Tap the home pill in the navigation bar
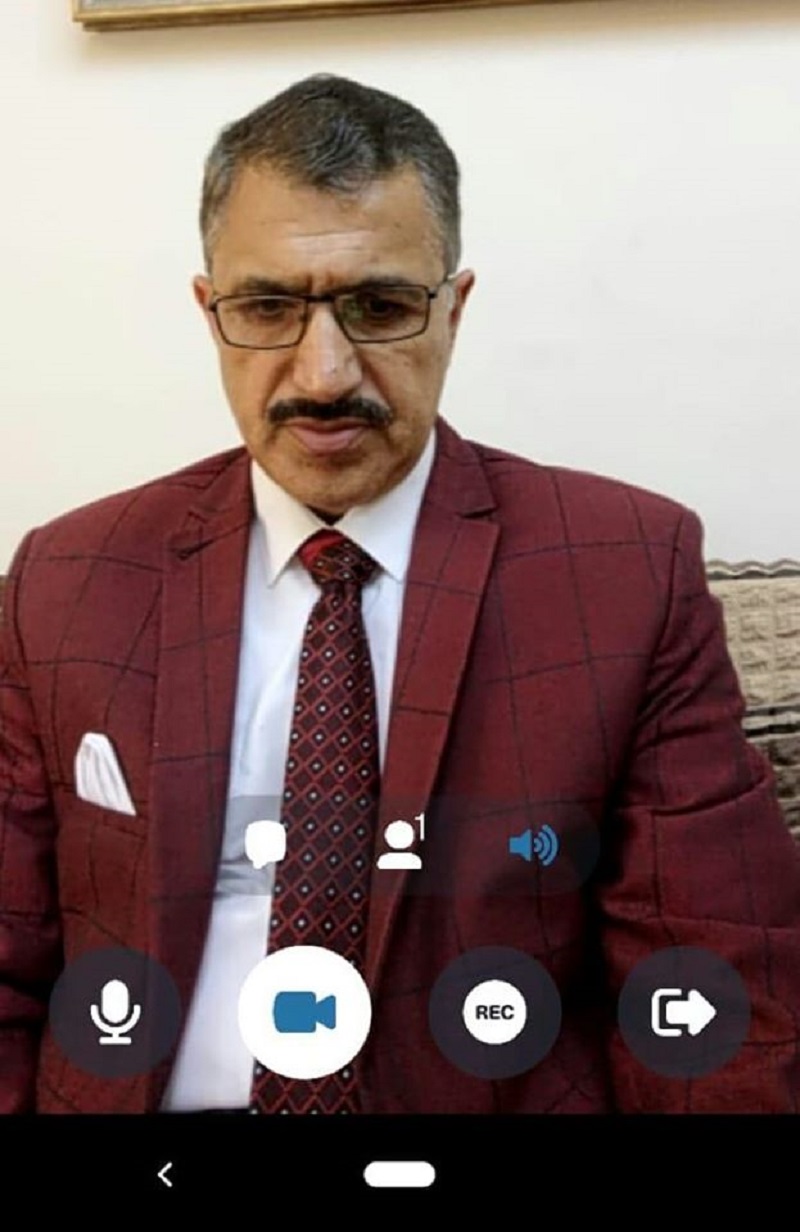The height and width of the screenshot is (1232, 800). 399,1174
